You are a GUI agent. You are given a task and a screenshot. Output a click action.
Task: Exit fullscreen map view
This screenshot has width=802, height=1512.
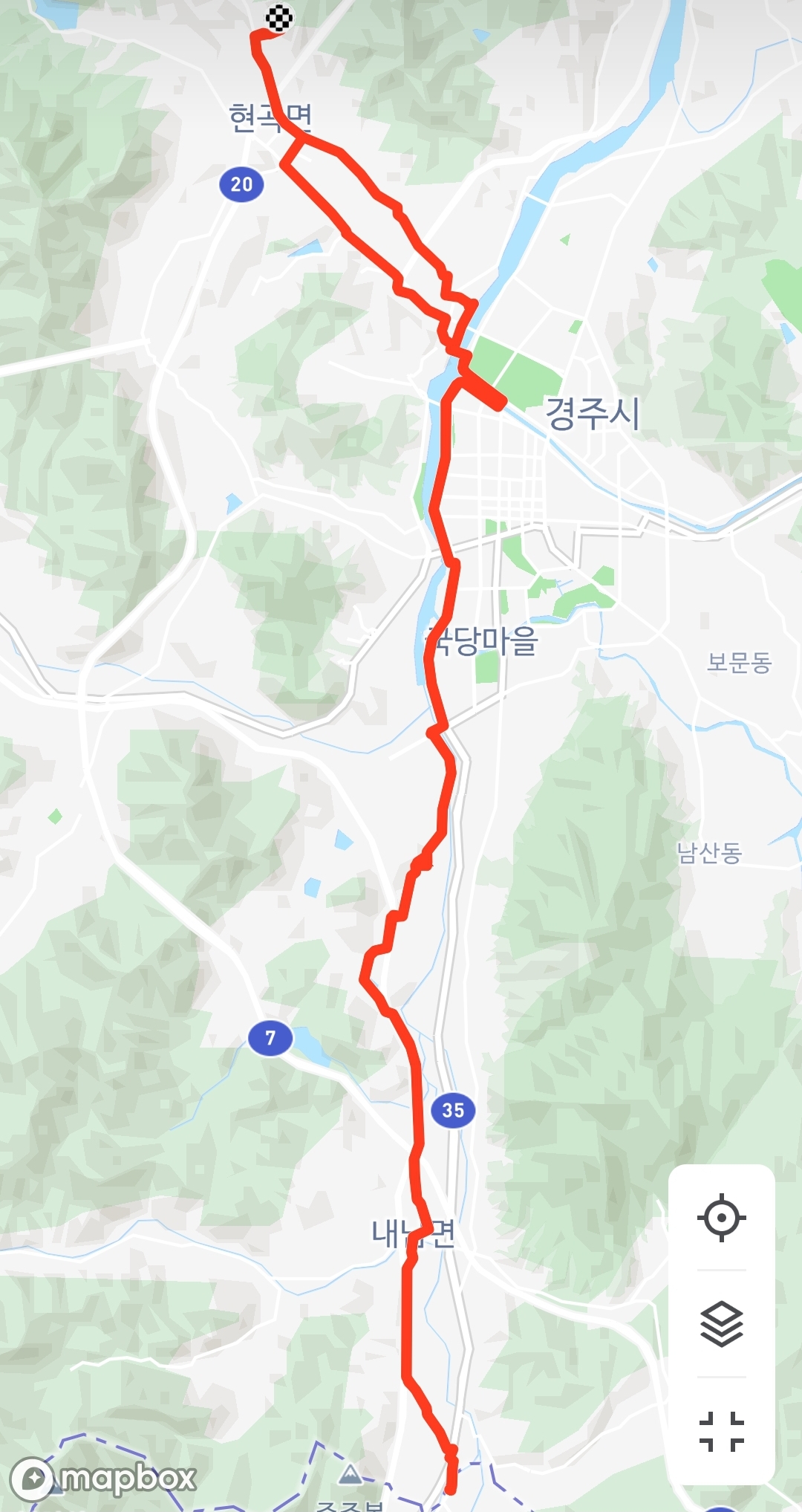click(721, 1431)
